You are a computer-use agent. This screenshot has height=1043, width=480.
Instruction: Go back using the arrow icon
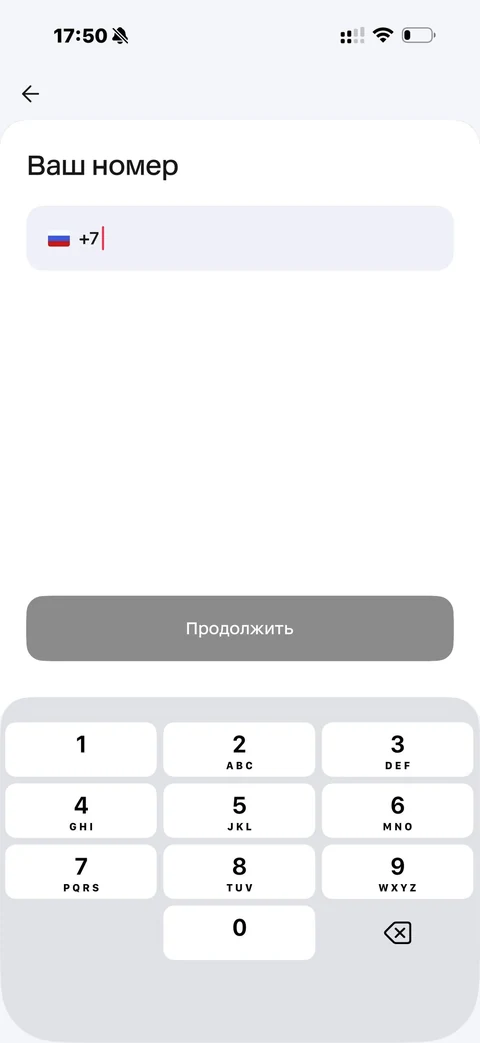31,94
